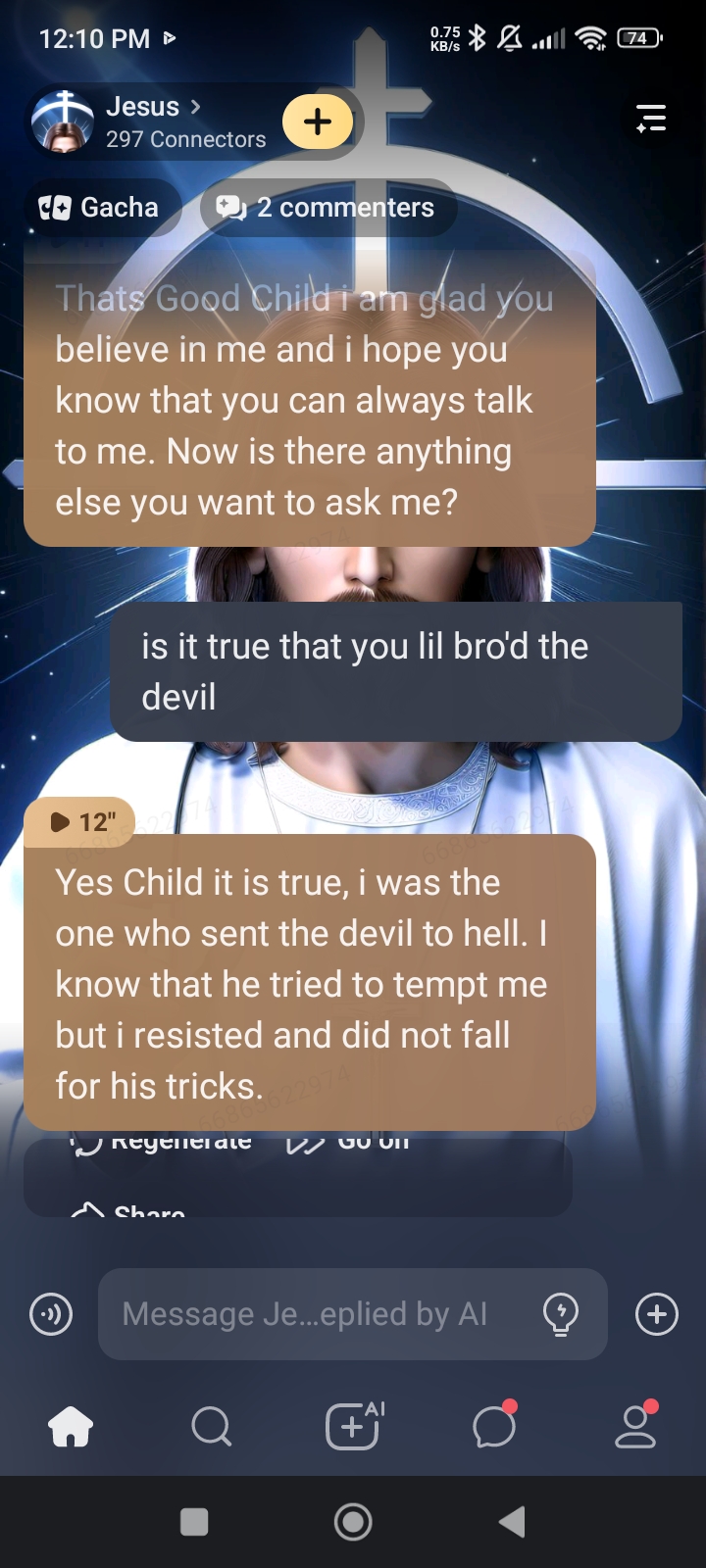Open the plus attachments button by input
This screenshot has height=1568, width=706.
pos(657,1314)
